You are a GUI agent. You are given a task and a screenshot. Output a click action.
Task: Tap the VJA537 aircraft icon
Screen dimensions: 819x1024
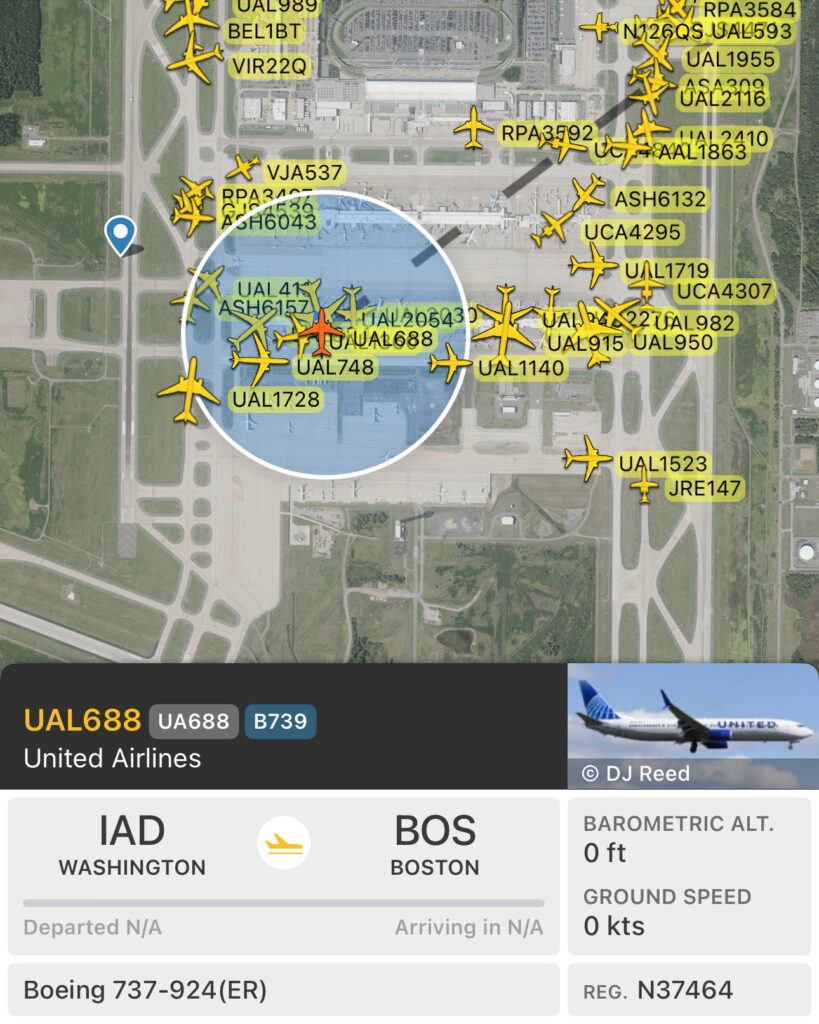(242, 168)
